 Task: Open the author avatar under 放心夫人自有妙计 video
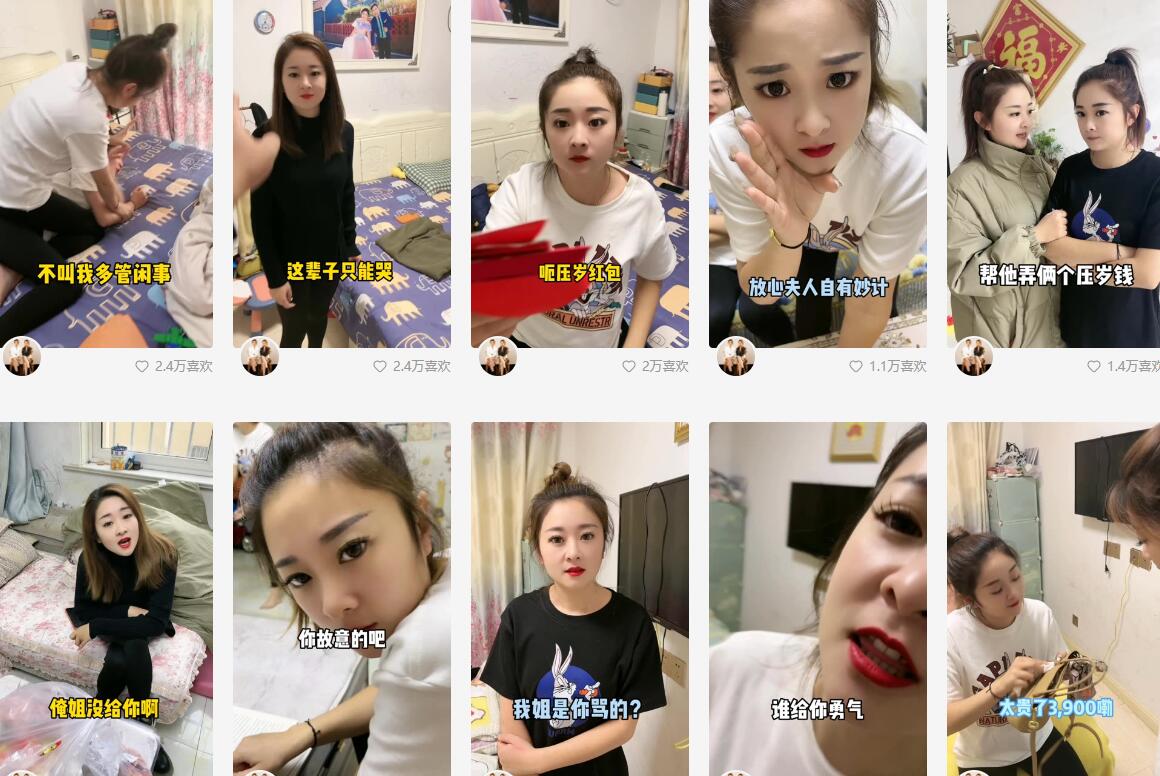pos(736,357)
